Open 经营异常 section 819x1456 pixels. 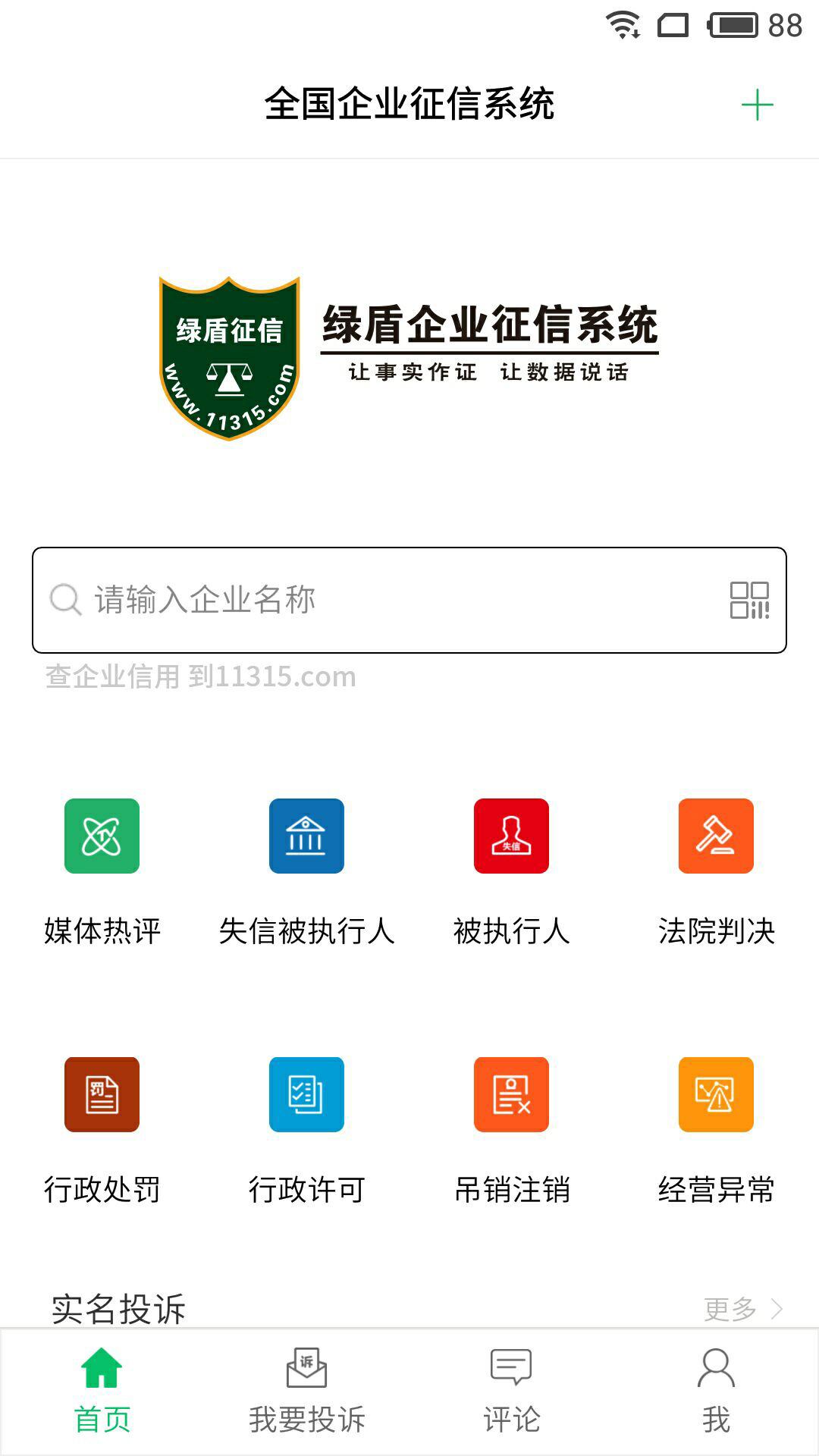point(716,1131)
